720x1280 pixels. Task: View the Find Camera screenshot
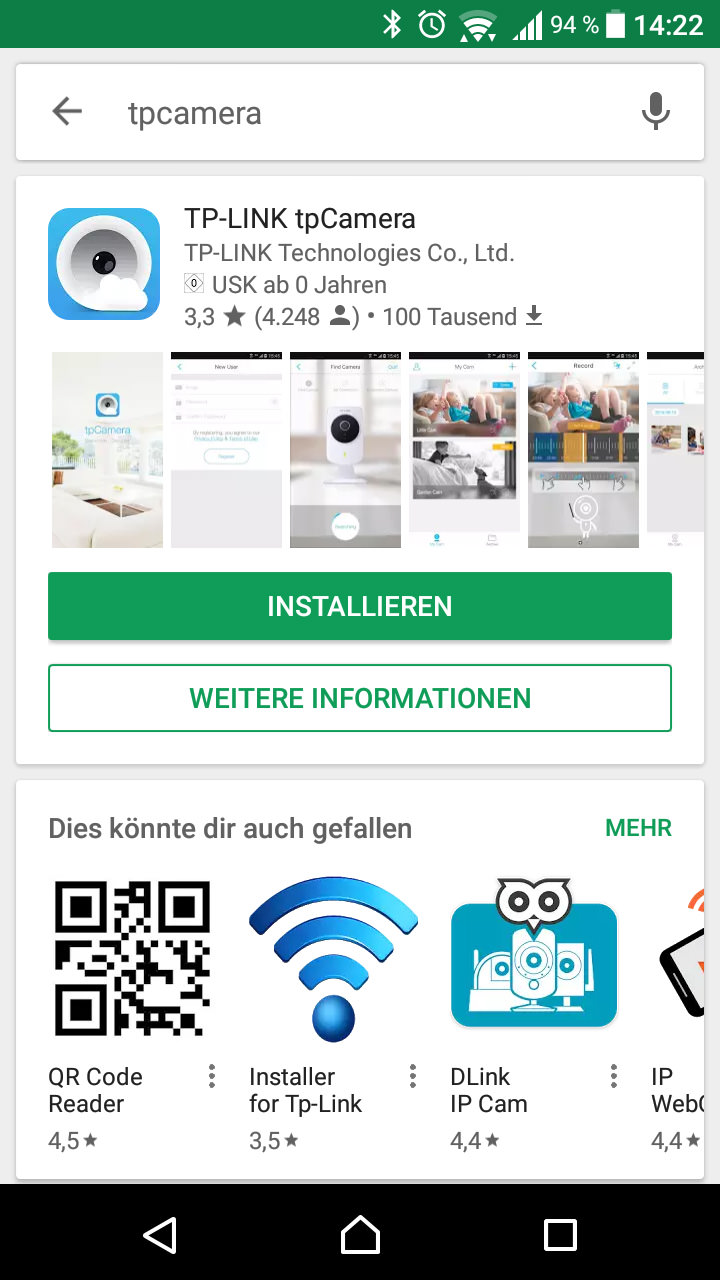pos(345,450)
